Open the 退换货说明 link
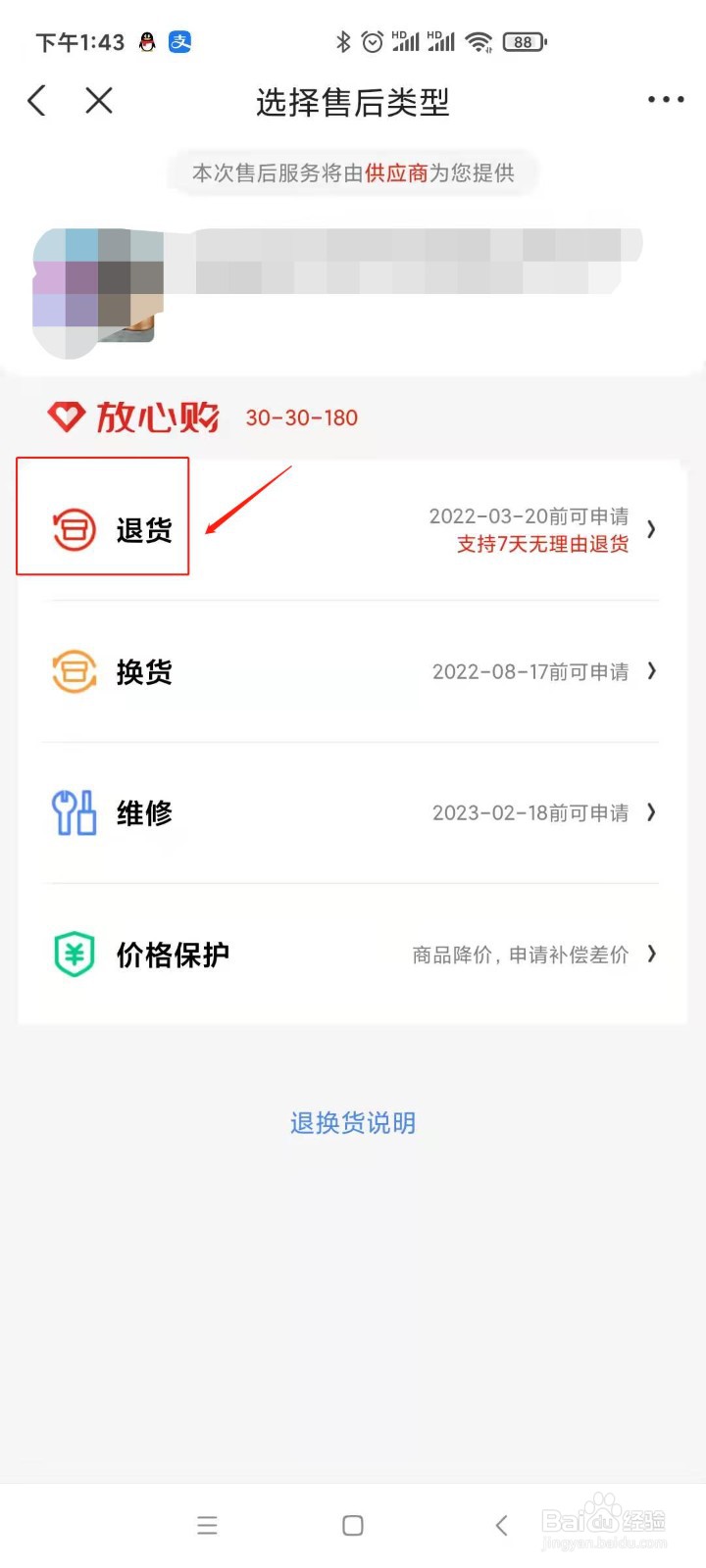 [x=352, y=1123]
